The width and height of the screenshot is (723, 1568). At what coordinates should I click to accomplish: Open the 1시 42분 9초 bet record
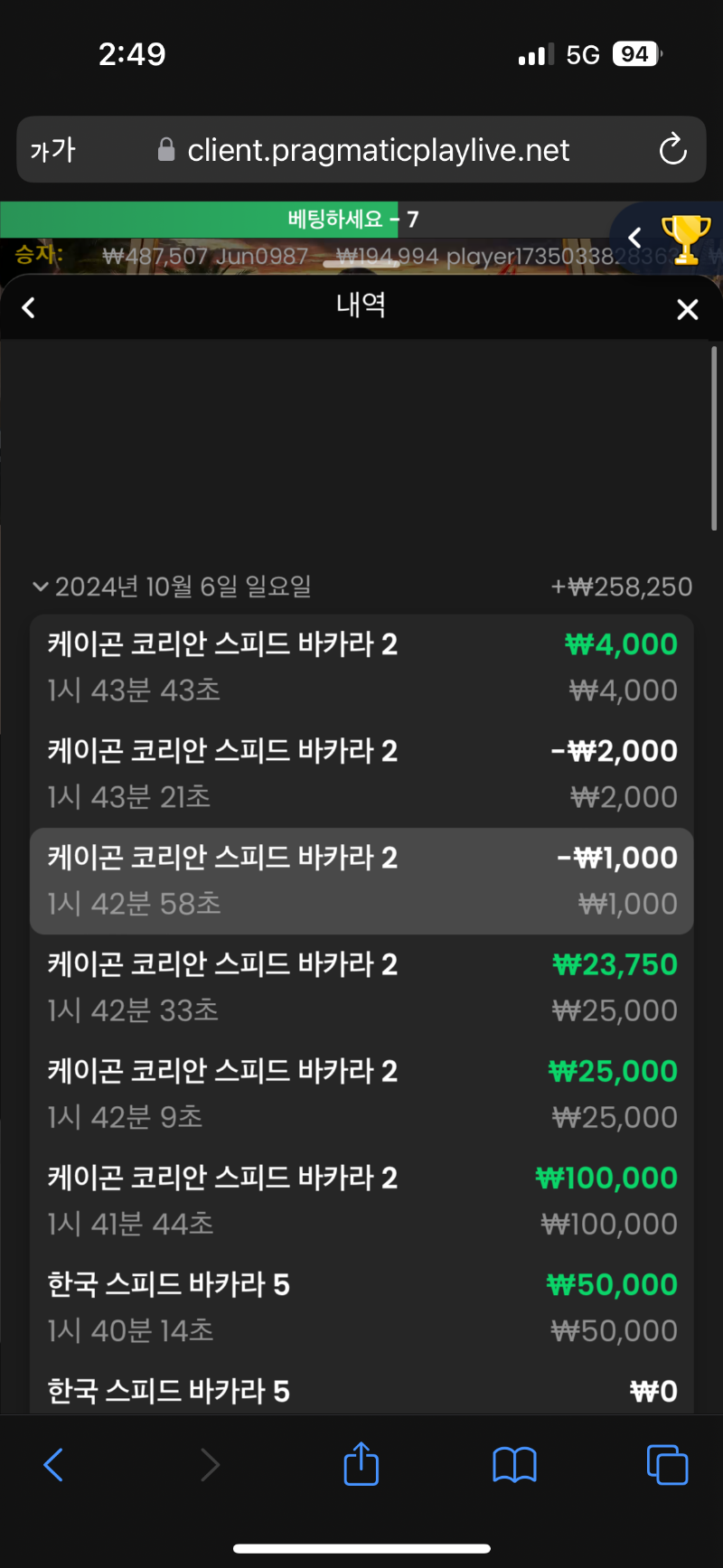[361, 1094]
